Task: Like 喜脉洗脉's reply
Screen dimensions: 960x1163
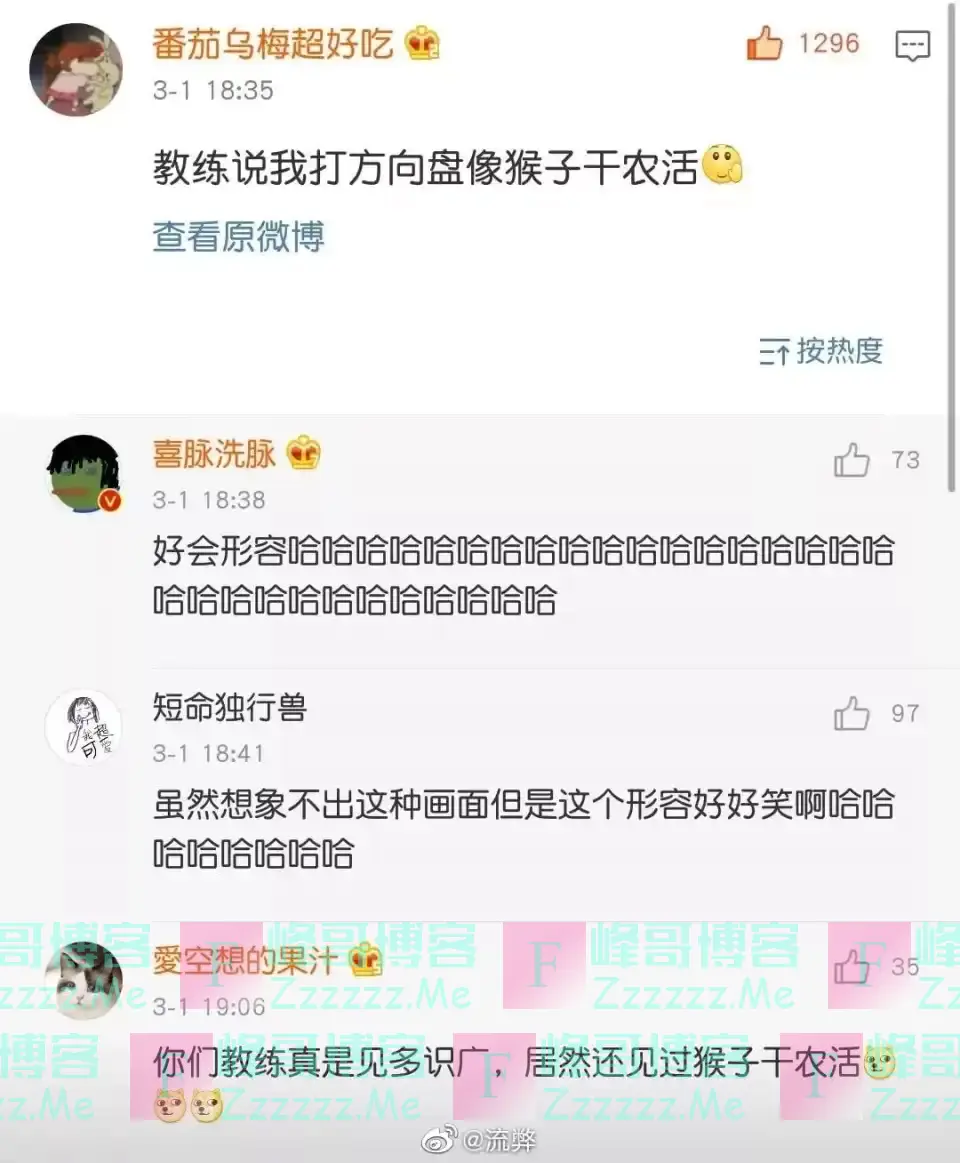Action: [852, 460]
